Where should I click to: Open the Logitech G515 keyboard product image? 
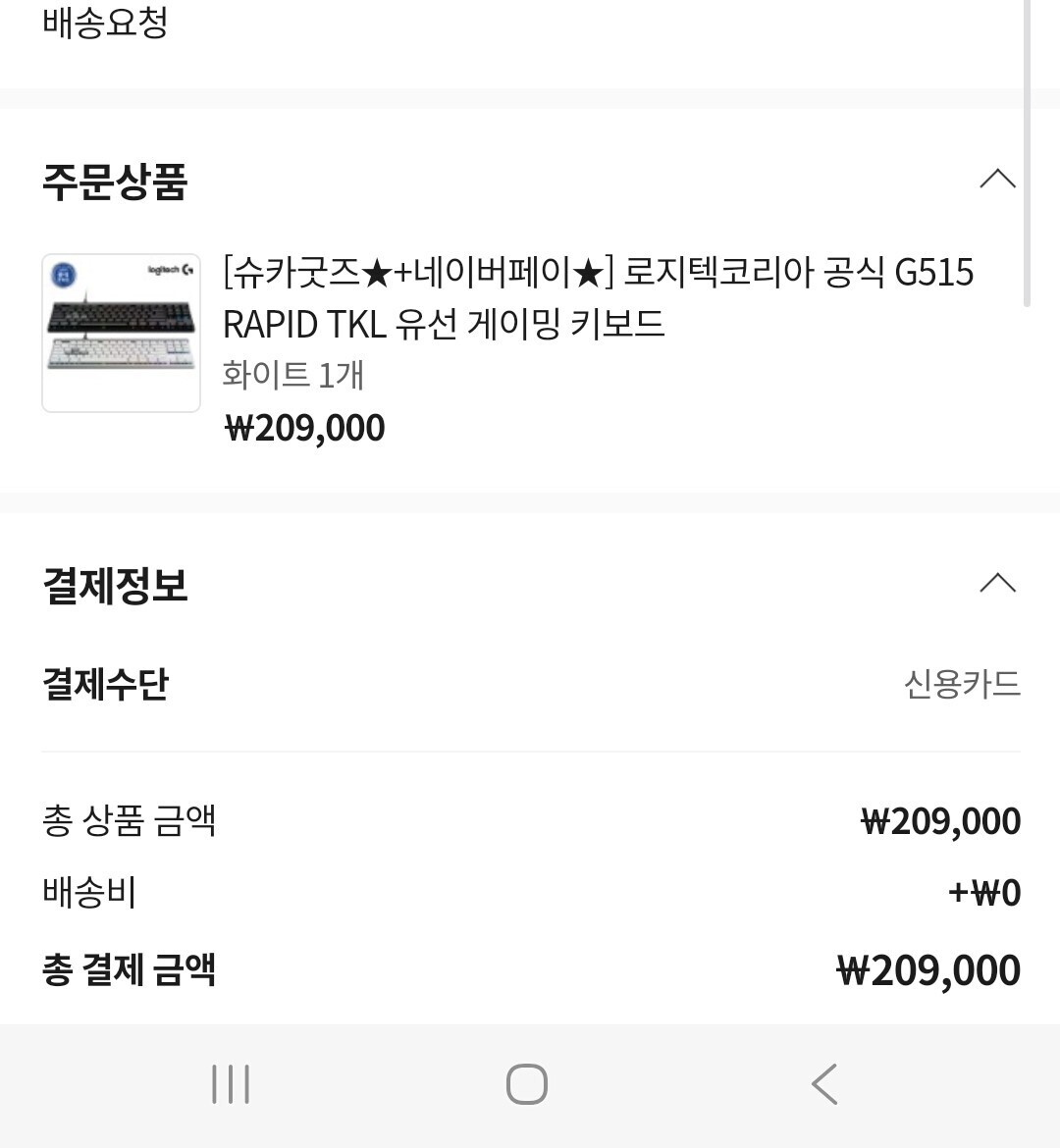click(121, 333)
